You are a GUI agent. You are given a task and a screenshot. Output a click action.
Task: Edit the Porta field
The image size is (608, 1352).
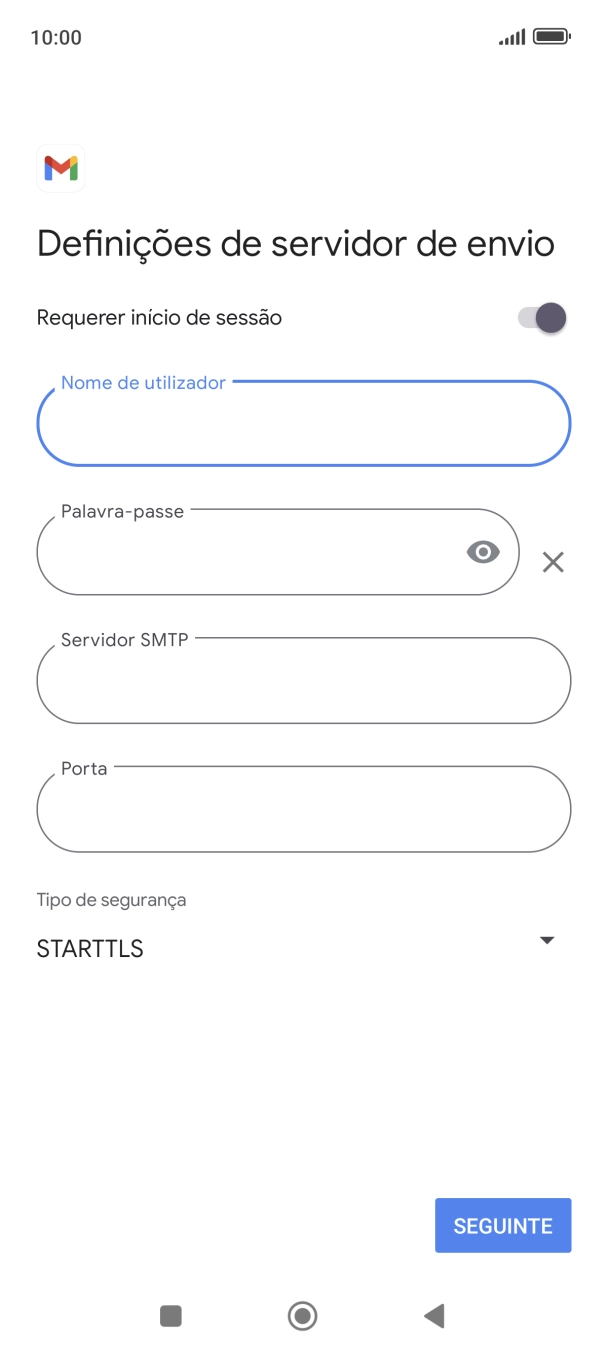tap(303, 810)
